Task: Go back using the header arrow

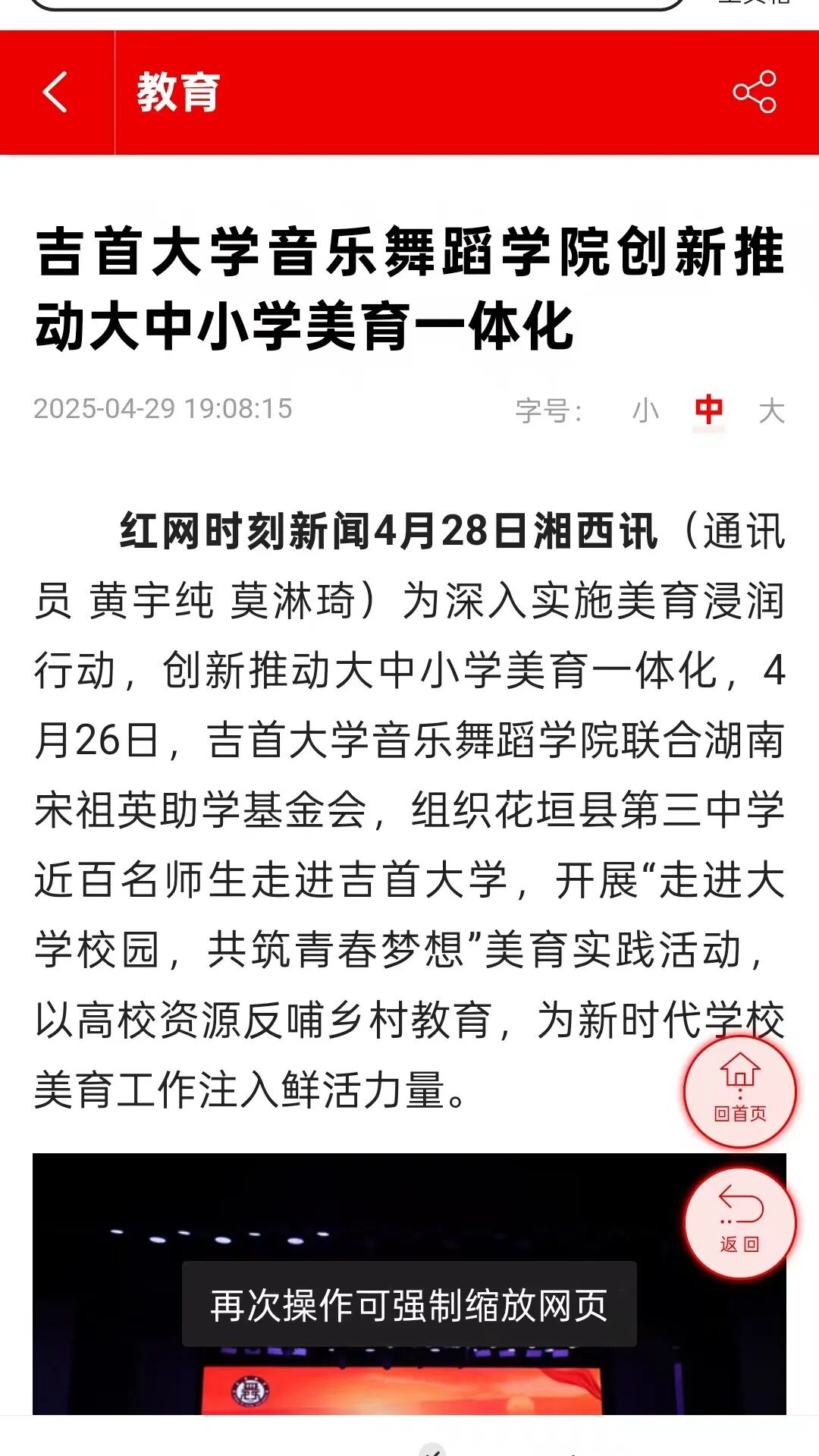Action: 55,93
